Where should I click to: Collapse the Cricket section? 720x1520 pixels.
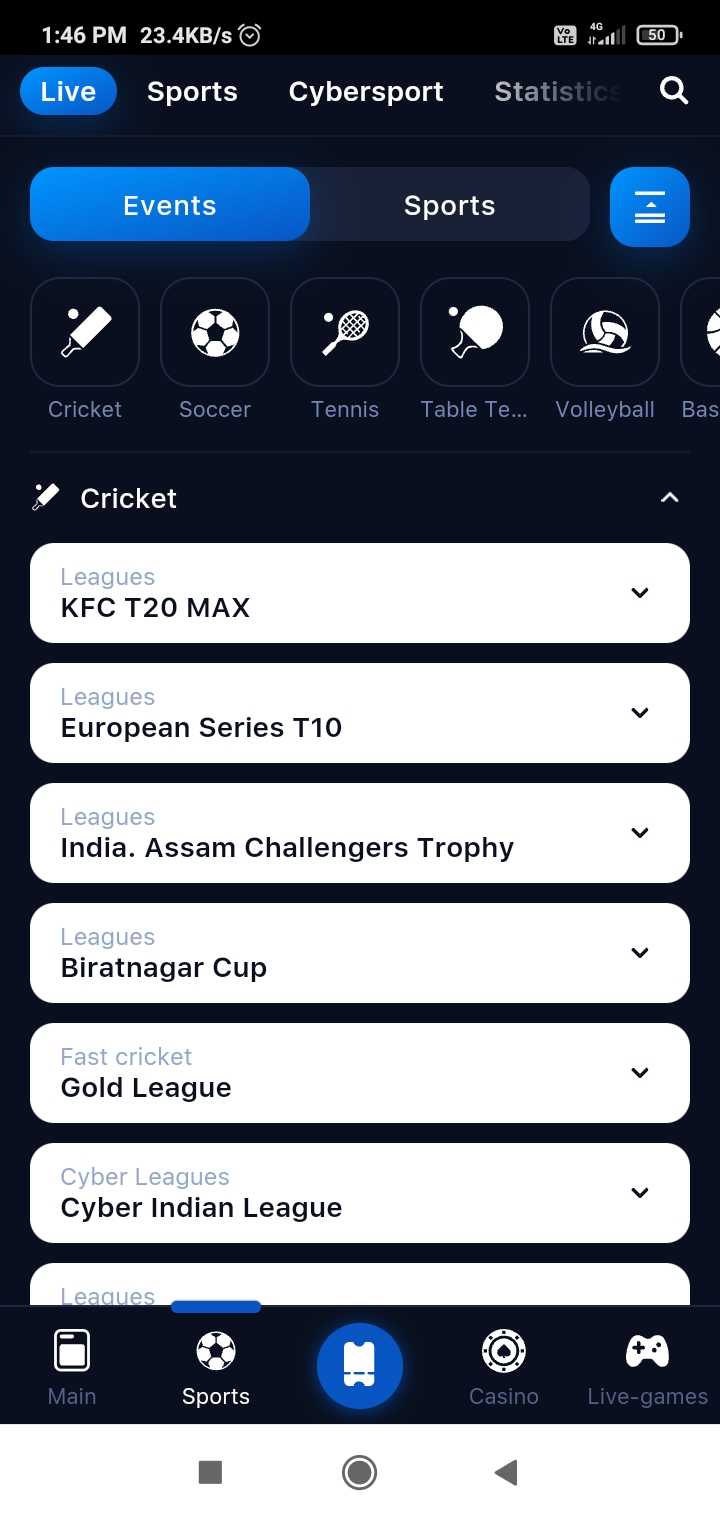[670, 498]
